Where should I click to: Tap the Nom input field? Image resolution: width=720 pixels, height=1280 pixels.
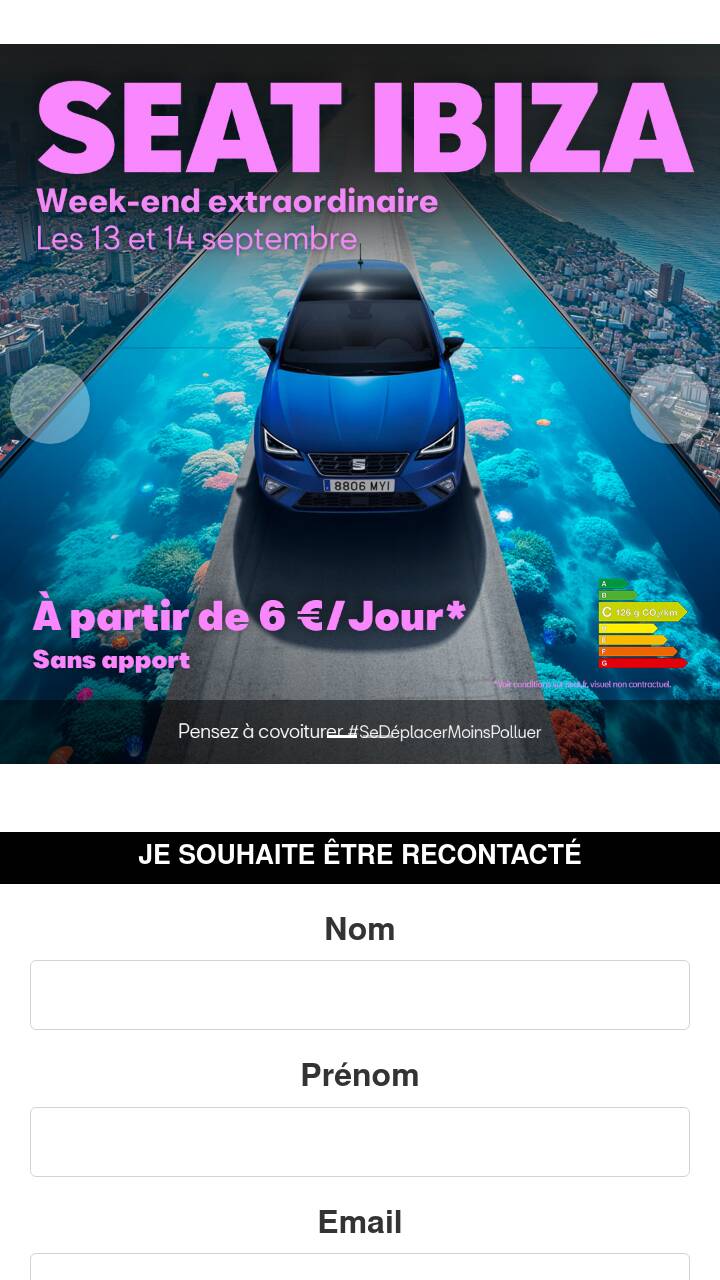(x=360, y=995)
